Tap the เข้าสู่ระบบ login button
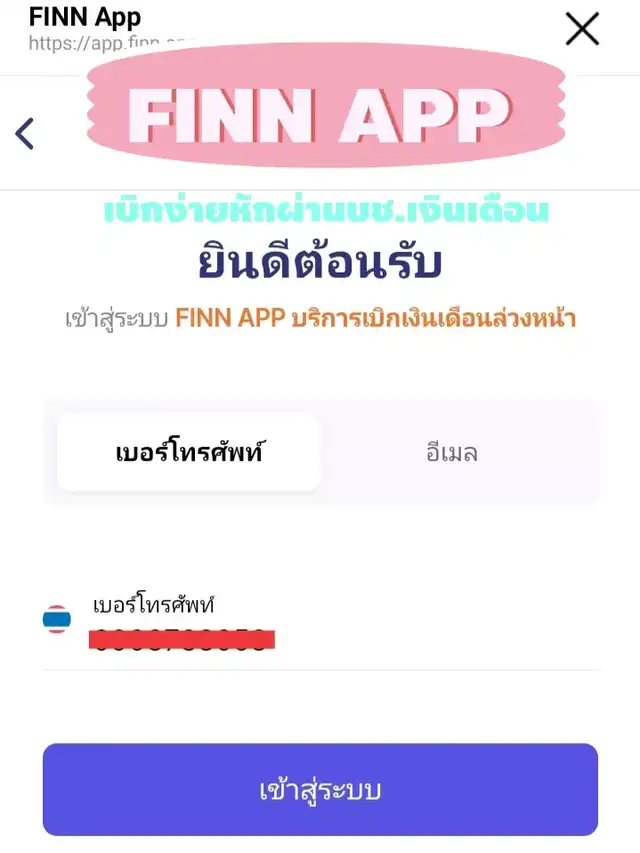This screenshot has height=853, width=640. [x=320, y=790]
